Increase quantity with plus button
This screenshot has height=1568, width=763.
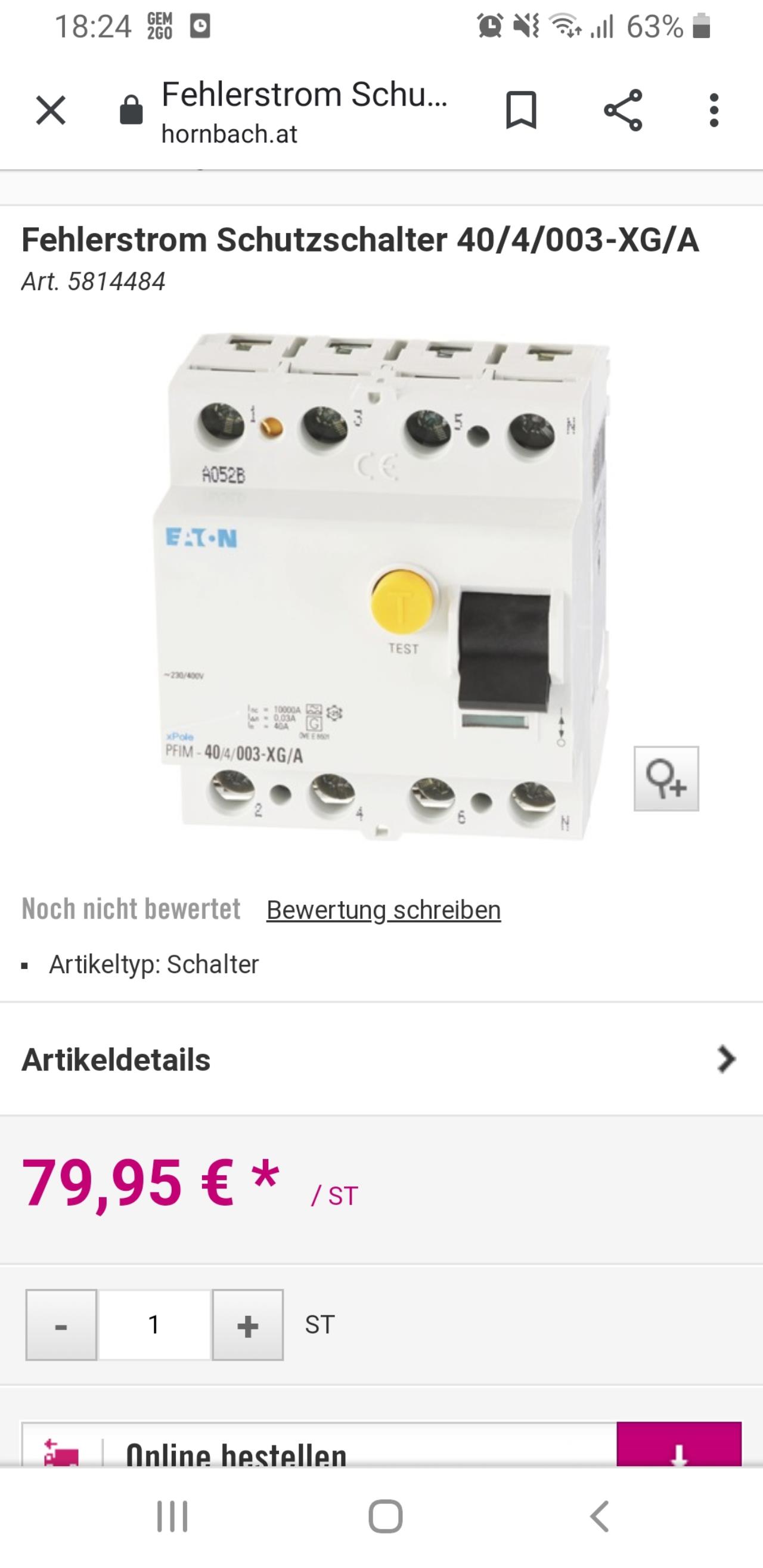[248, 1325]
